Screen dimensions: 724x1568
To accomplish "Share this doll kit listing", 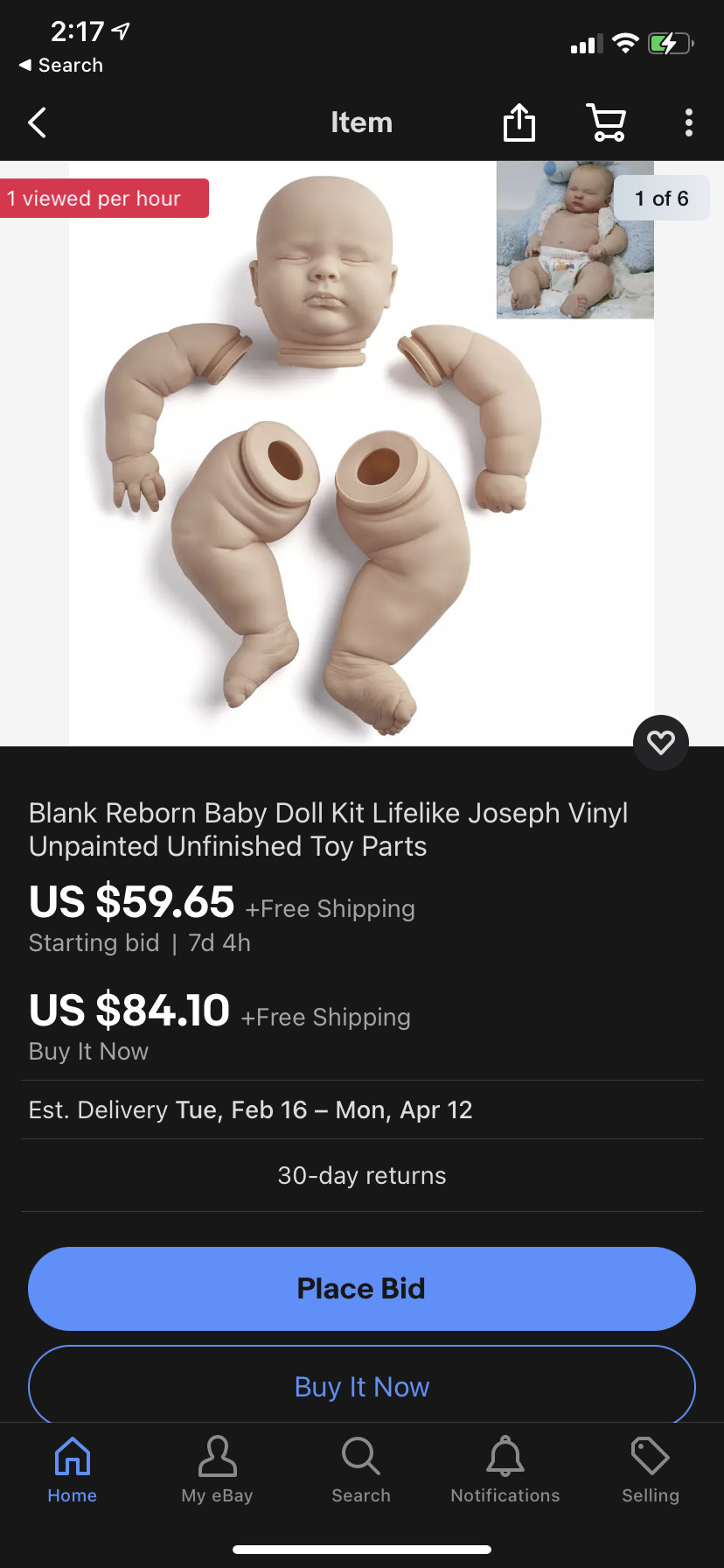I will coord(519,122).
